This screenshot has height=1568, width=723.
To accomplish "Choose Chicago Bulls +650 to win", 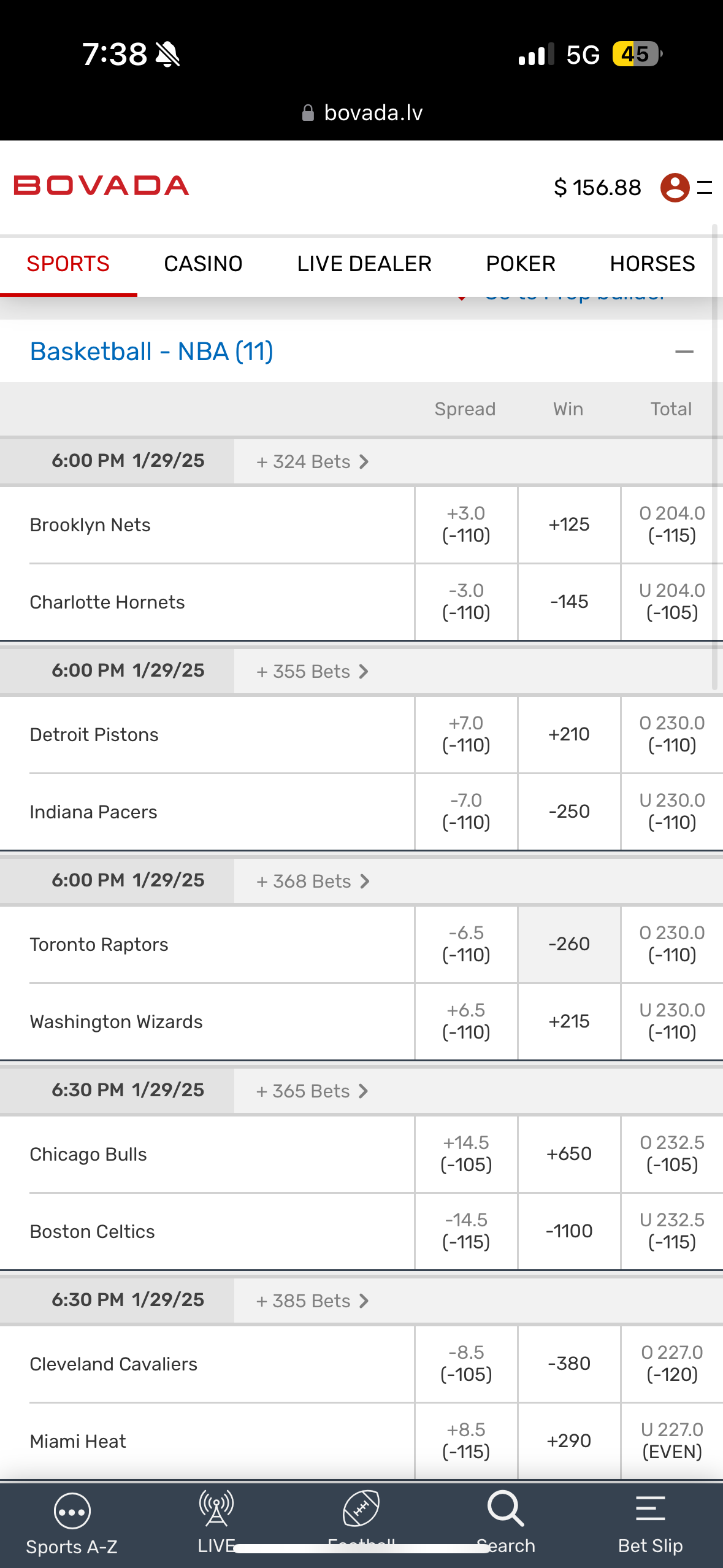I will click(569, 1154).
